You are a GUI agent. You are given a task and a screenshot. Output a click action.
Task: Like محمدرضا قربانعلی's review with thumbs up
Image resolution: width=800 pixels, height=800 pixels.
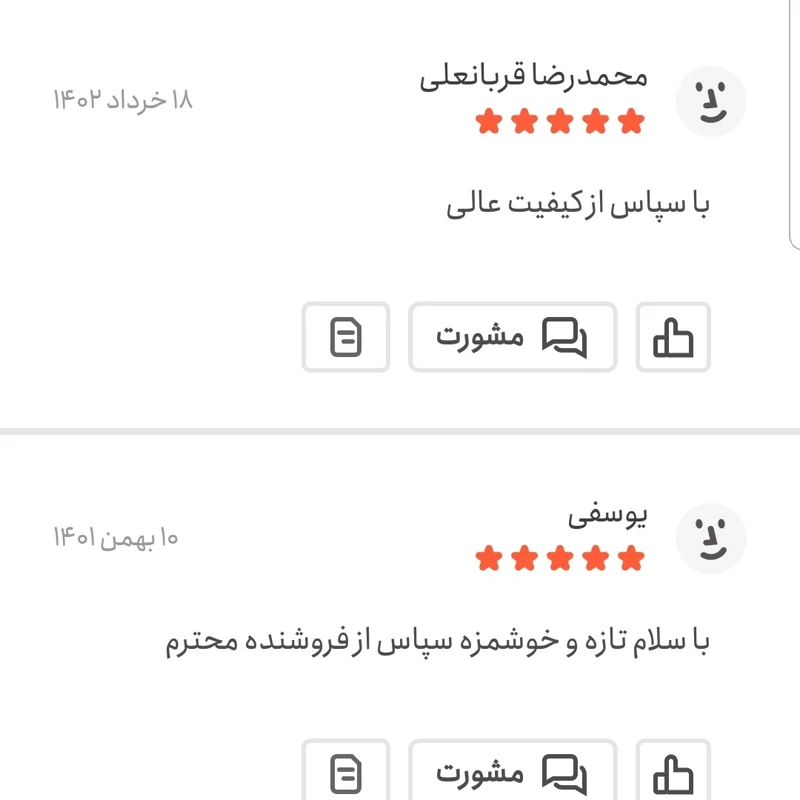pyautogui.click(x=672, y=337)
